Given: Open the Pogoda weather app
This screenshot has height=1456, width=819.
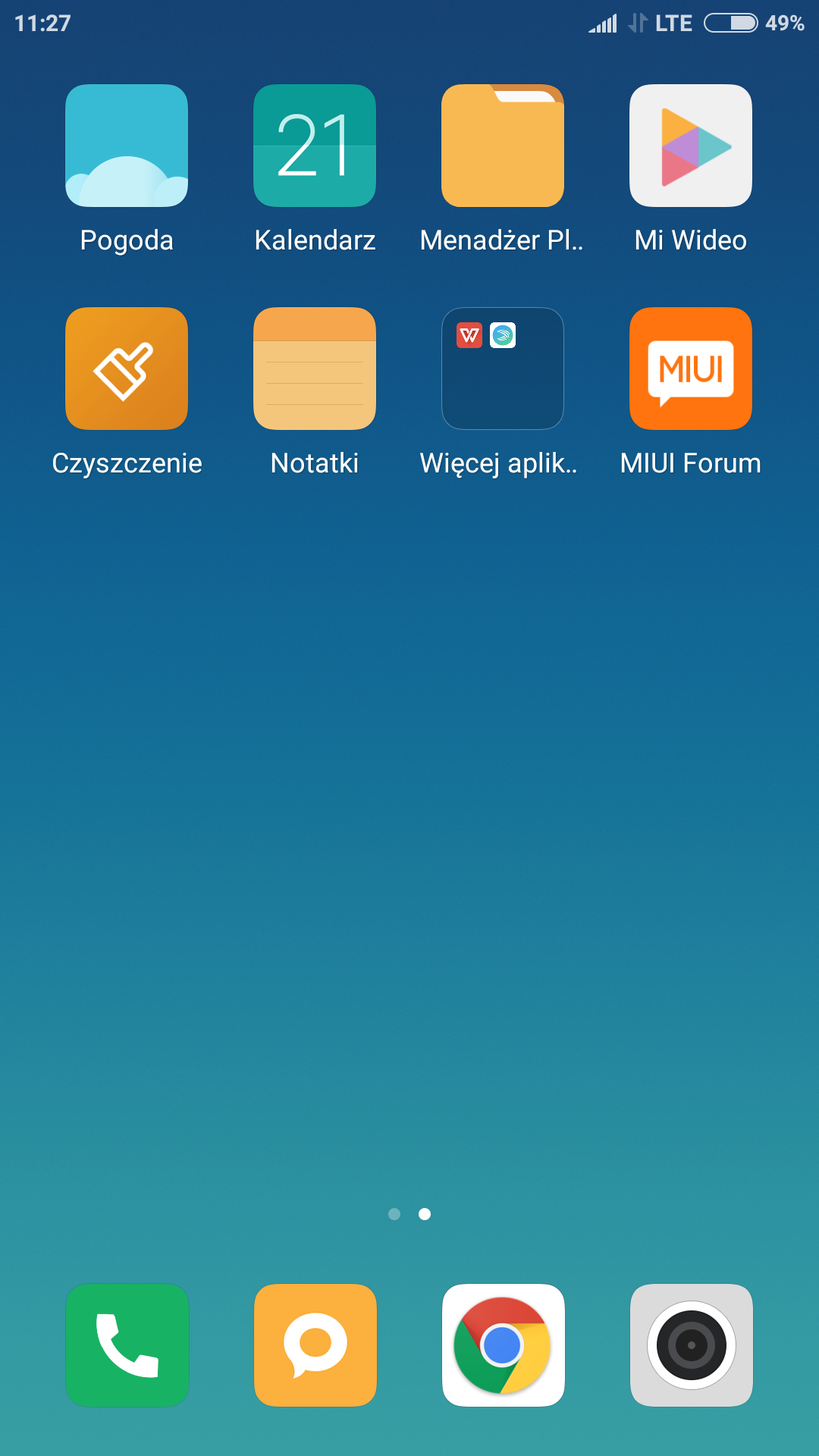Looking at the screenshot, I should [127, 146].
